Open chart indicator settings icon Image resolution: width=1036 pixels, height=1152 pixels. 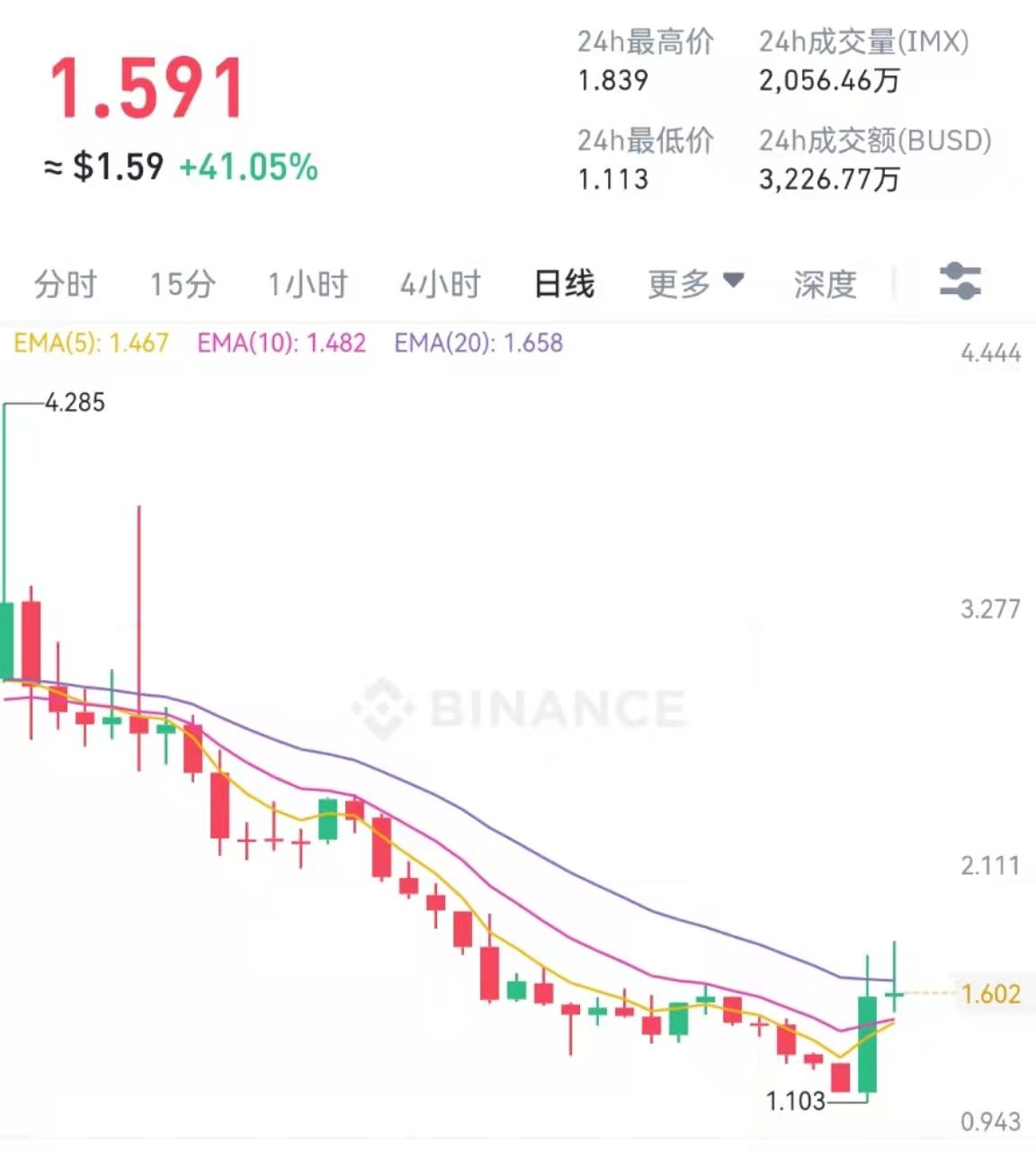pyautogui.click(x=960, y=281)
